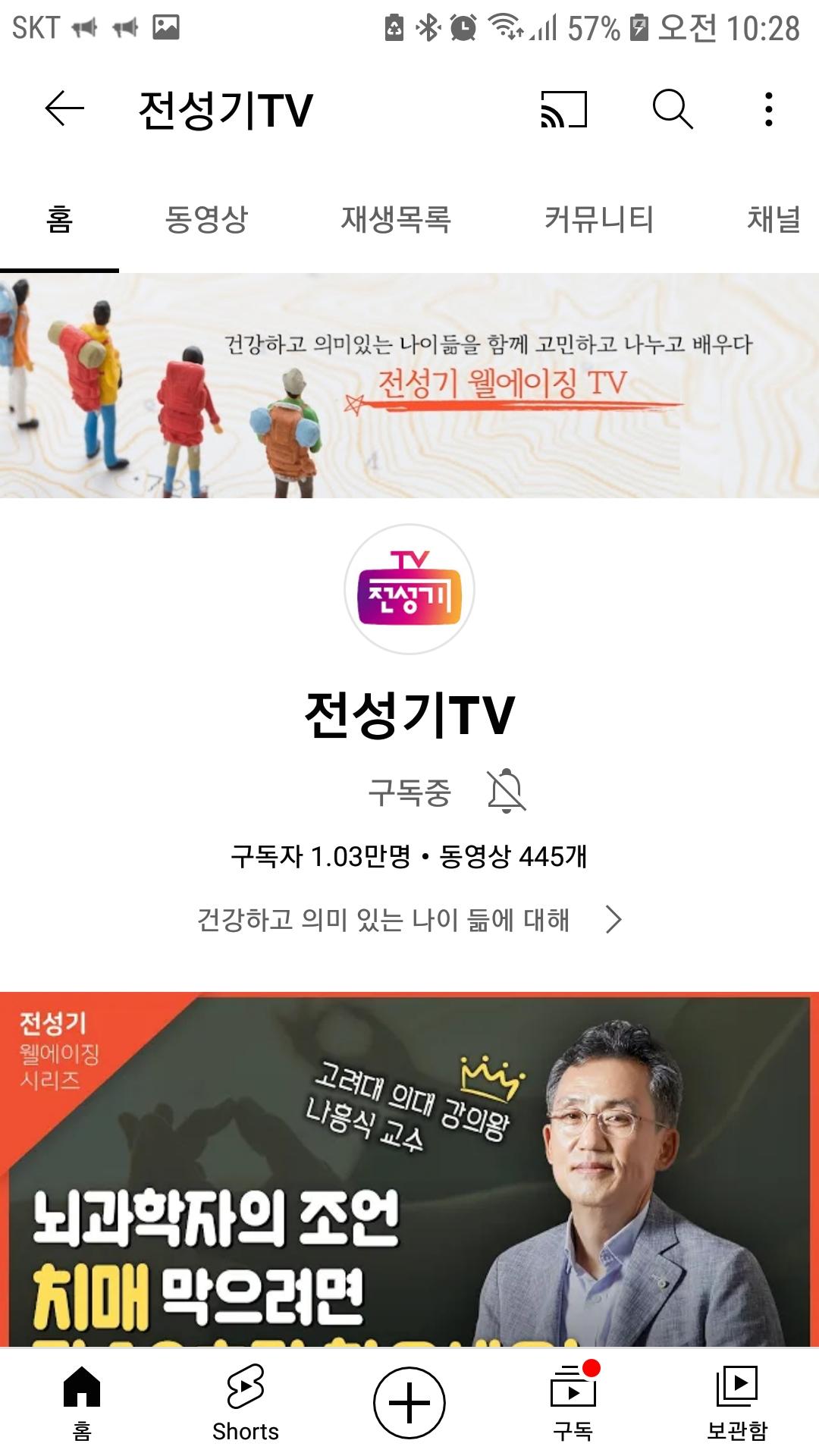This screenshot has width=819, height=1456.
Task: Tap the 구독중 subscription button
Action: [409, 793]
